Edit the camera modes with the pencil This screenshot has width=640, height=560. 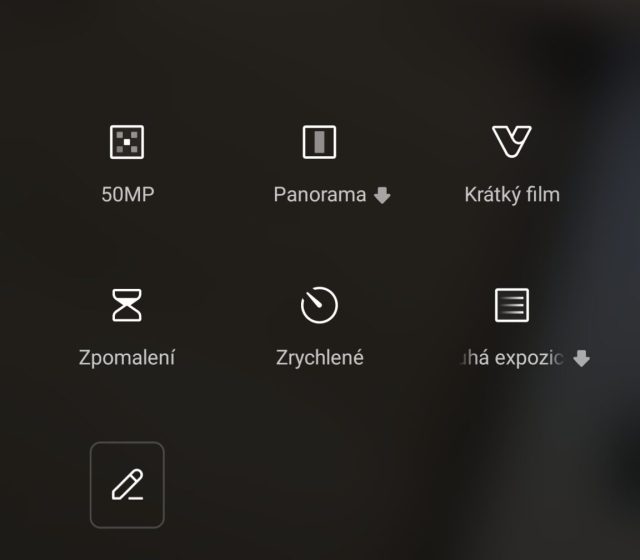127,485
